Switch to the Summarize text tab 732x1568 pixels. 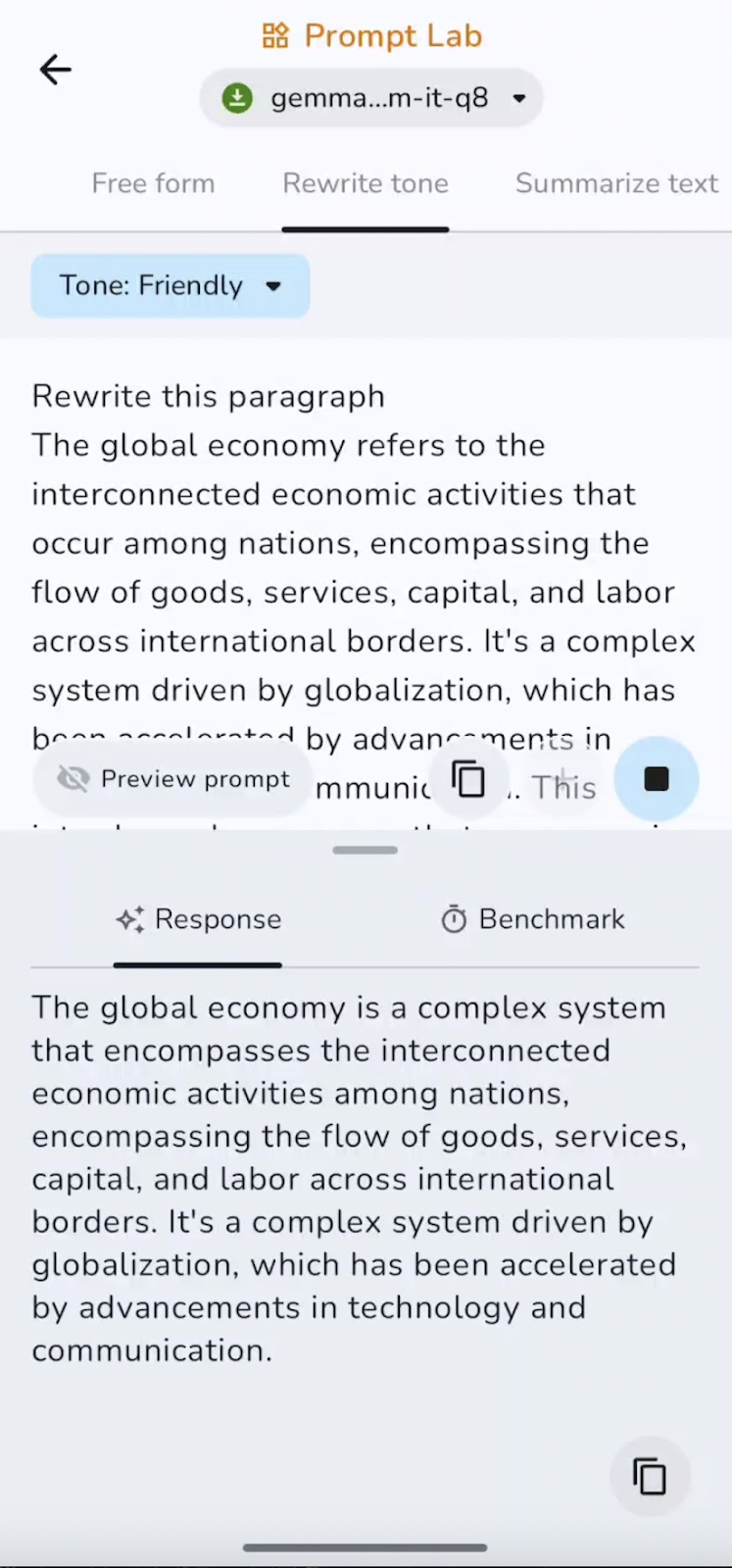(x=616, y=183)
